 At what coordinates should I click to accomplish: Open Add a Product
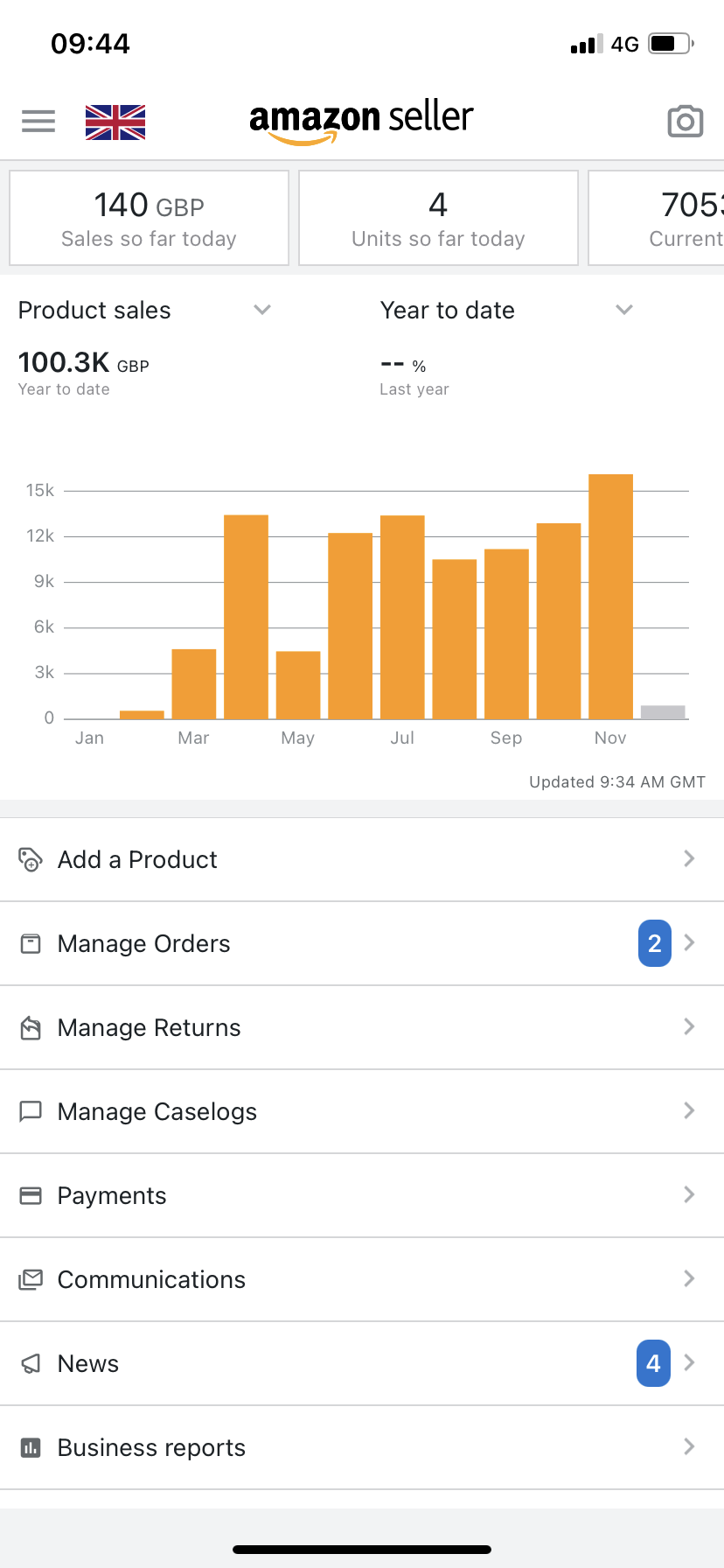[362, 859]
